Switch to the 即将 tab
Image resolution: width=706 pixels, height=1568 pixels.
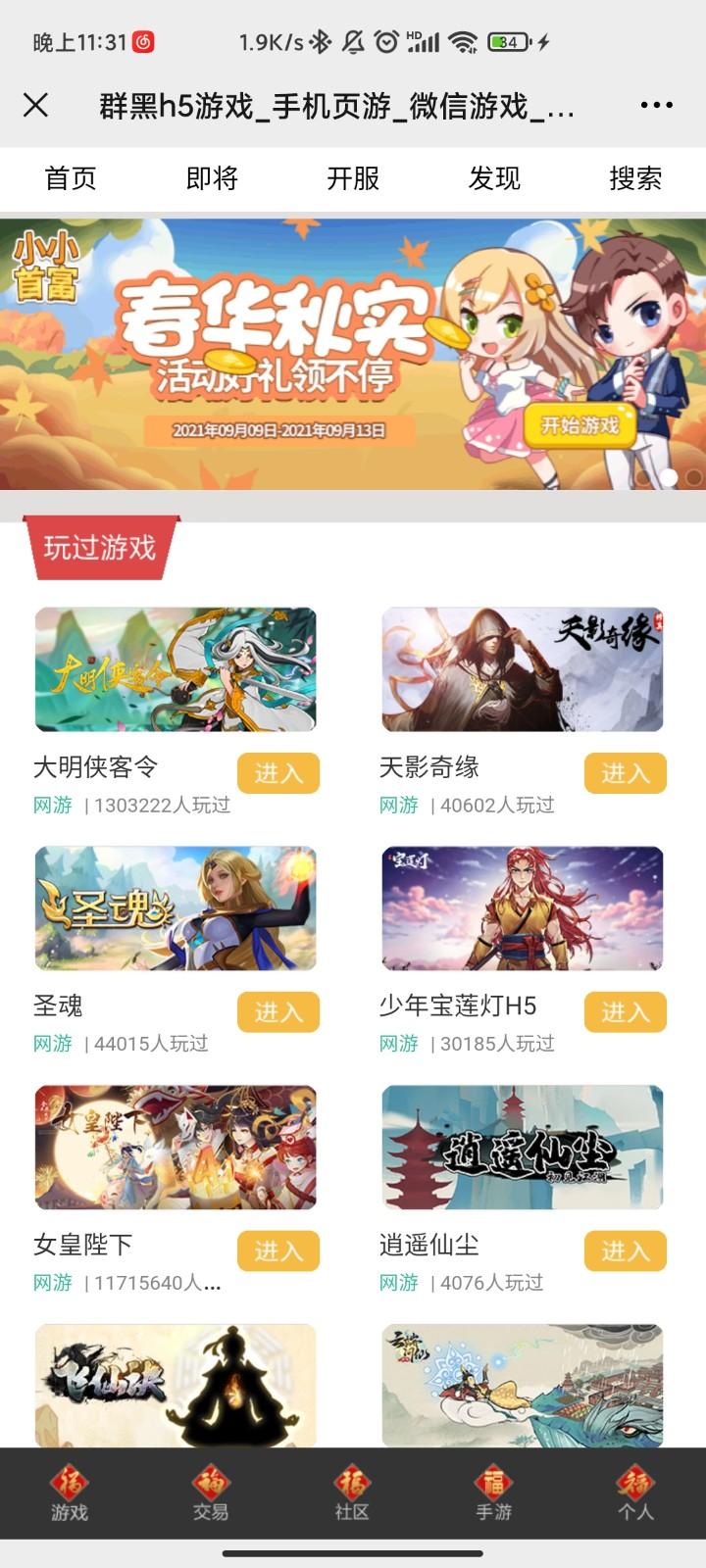coord(212,178)
